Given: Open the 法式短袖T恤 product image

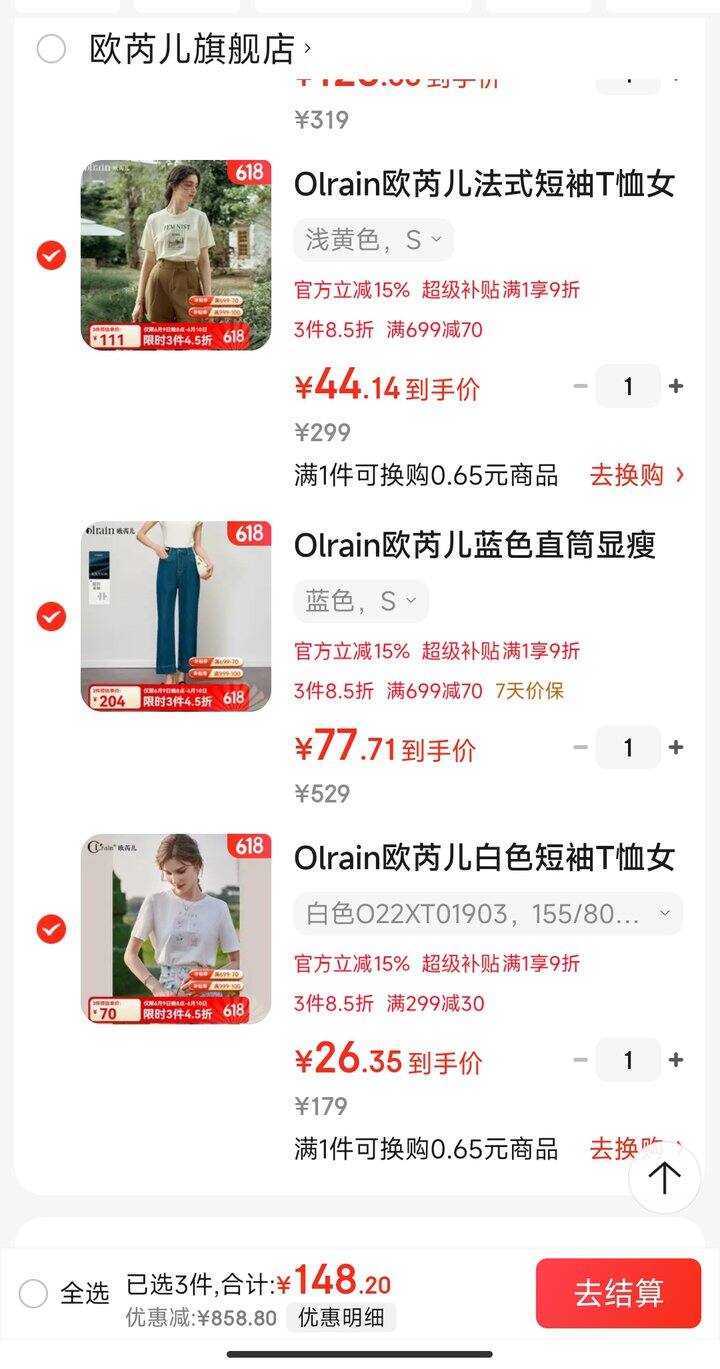Looking at the screenshot, I should tap(176, 255).
